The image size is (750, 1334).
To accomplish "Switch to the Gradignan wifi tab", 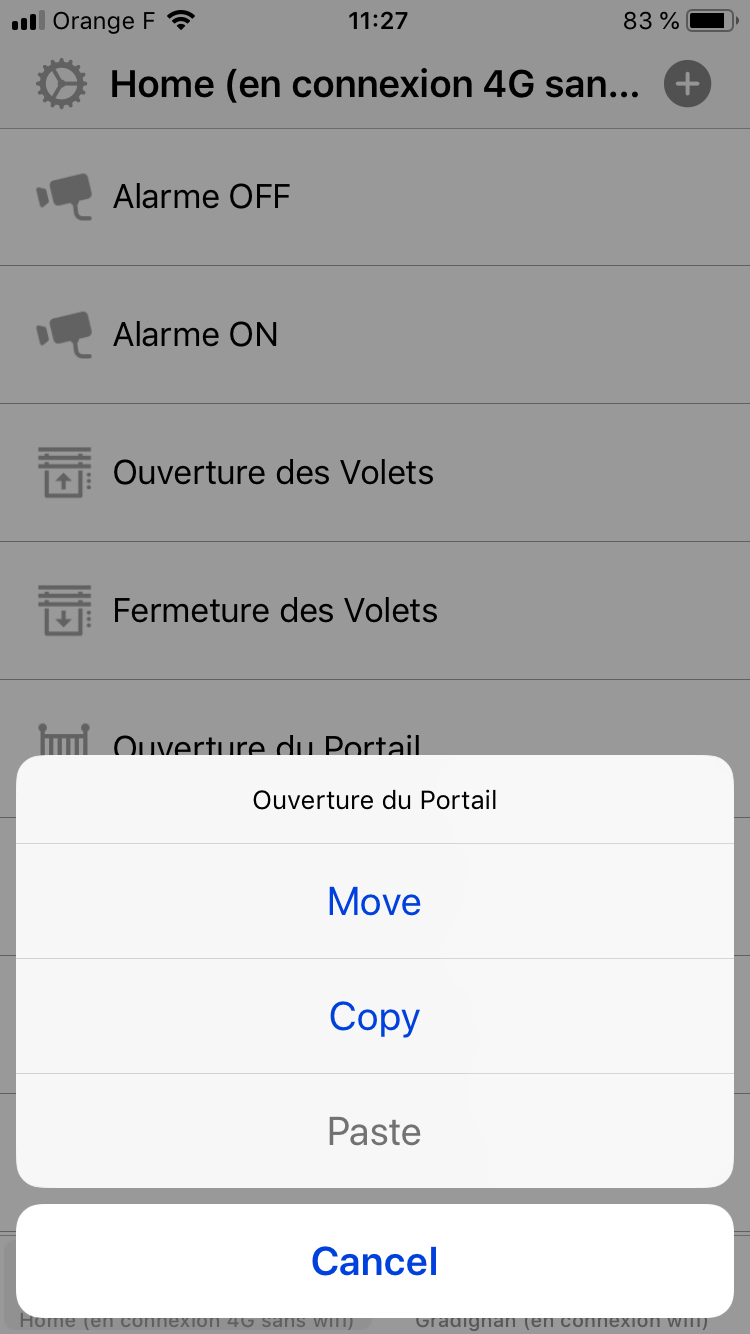I will point(562,1320).
